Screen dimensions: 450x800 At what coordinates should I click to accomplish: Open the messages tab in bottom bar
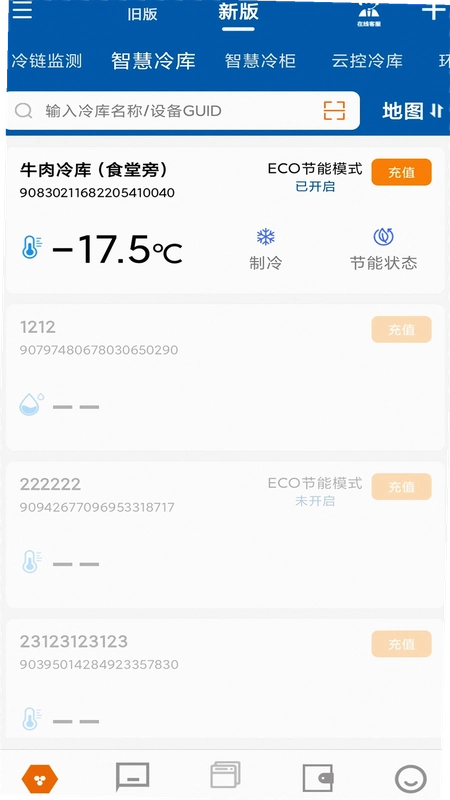point(133,778)
